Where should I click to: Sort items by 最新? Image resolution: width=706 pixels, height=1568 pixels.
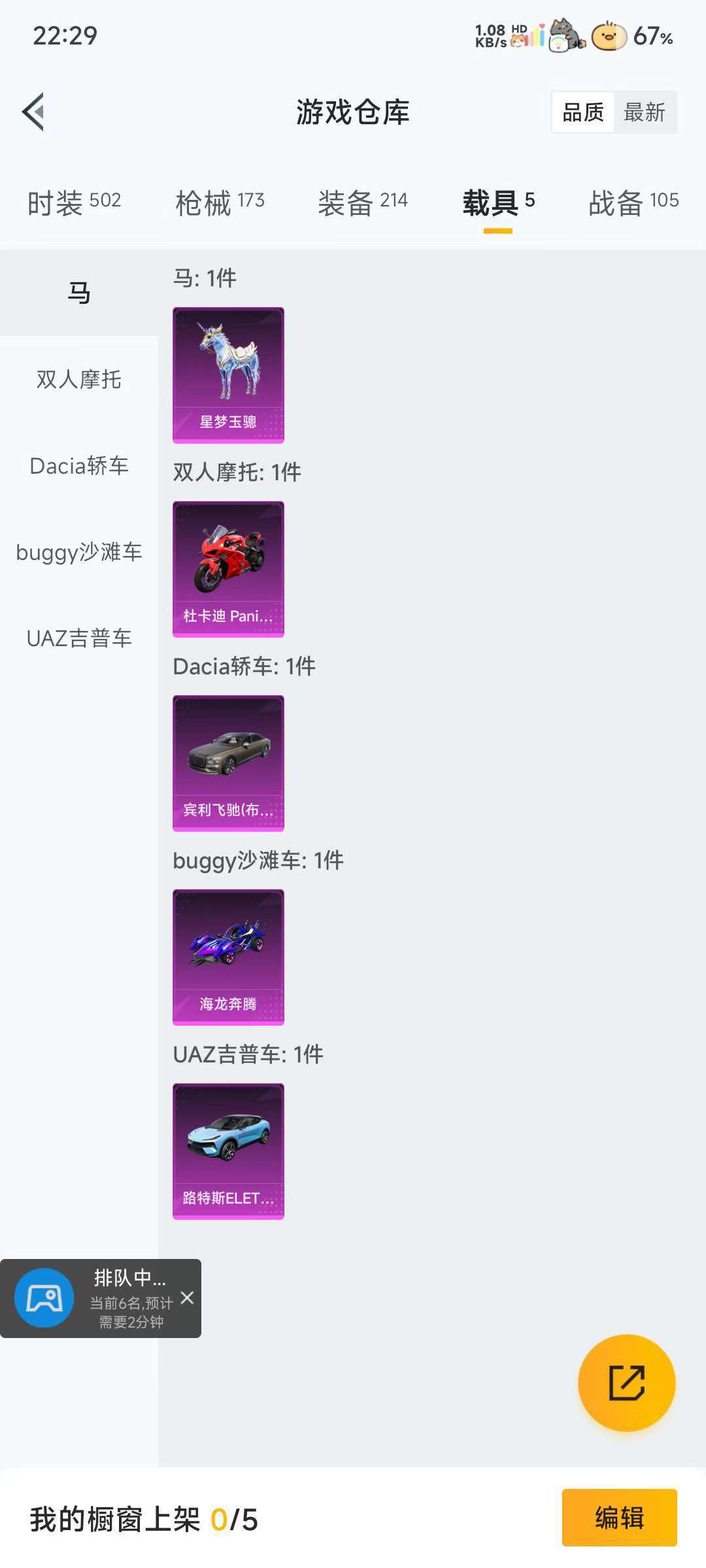click(644, 112)
